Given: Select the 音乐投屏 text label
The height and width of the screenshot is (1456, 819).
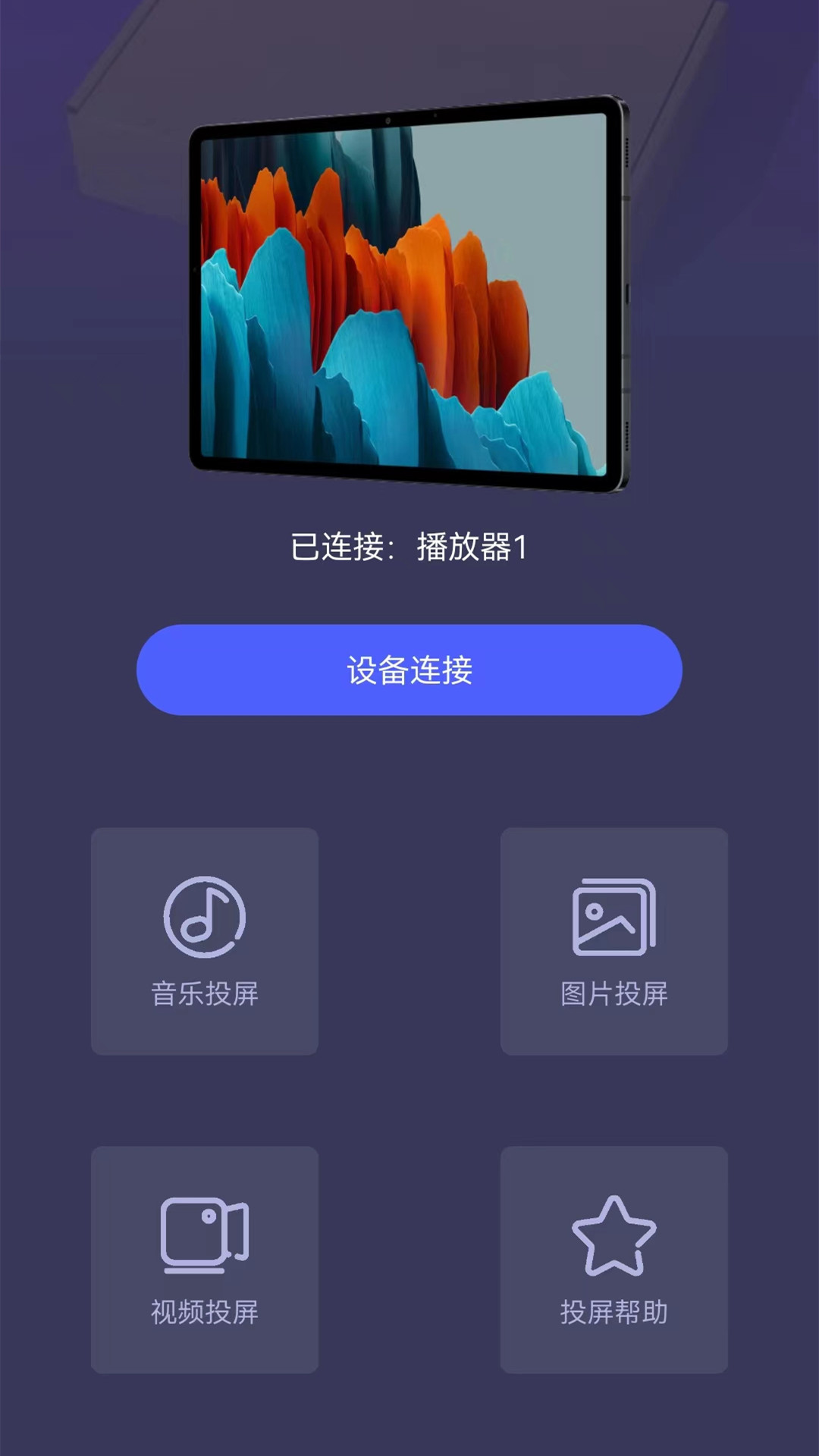Looking at the screenshot, I should coord(205,991).
